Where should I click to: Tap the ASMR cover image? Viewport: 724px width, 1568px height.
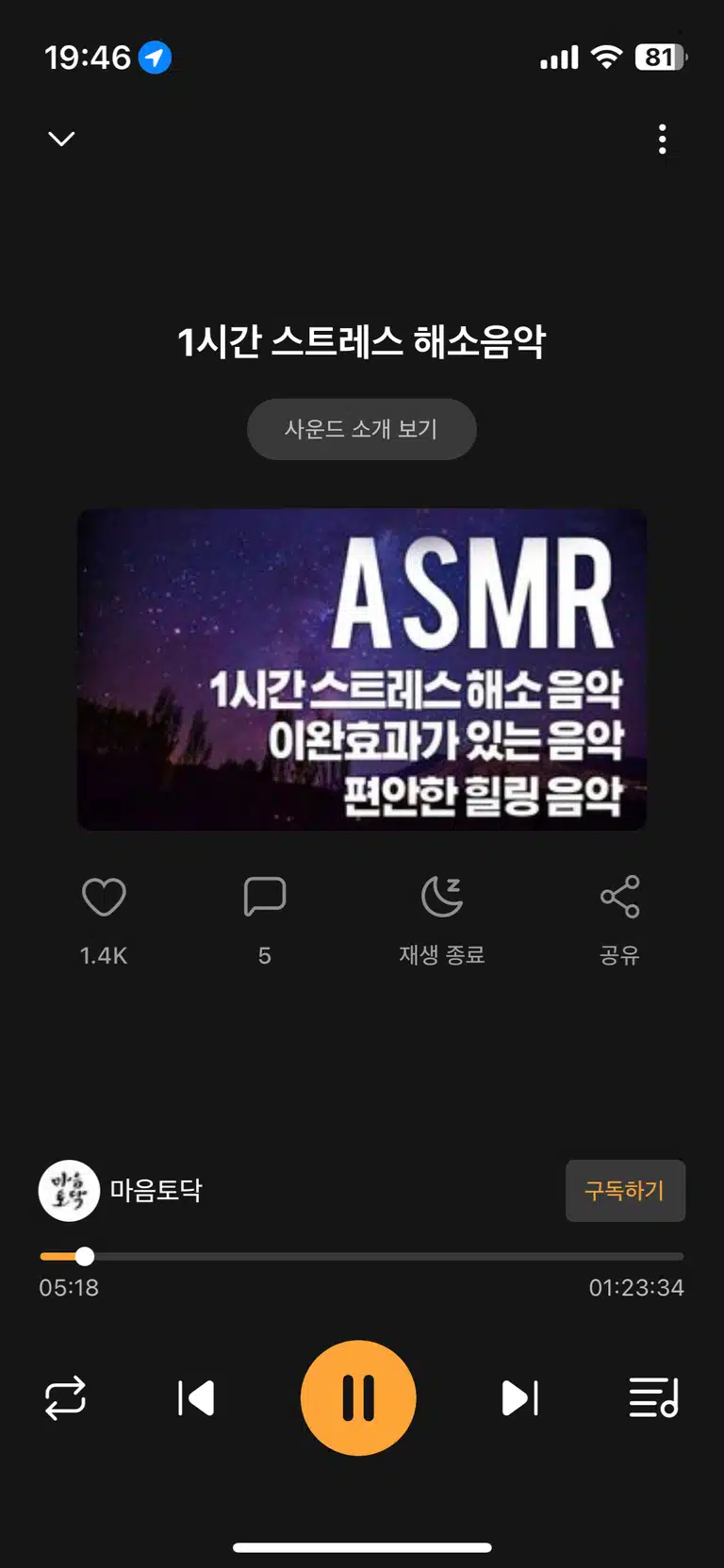coord(362,669)
